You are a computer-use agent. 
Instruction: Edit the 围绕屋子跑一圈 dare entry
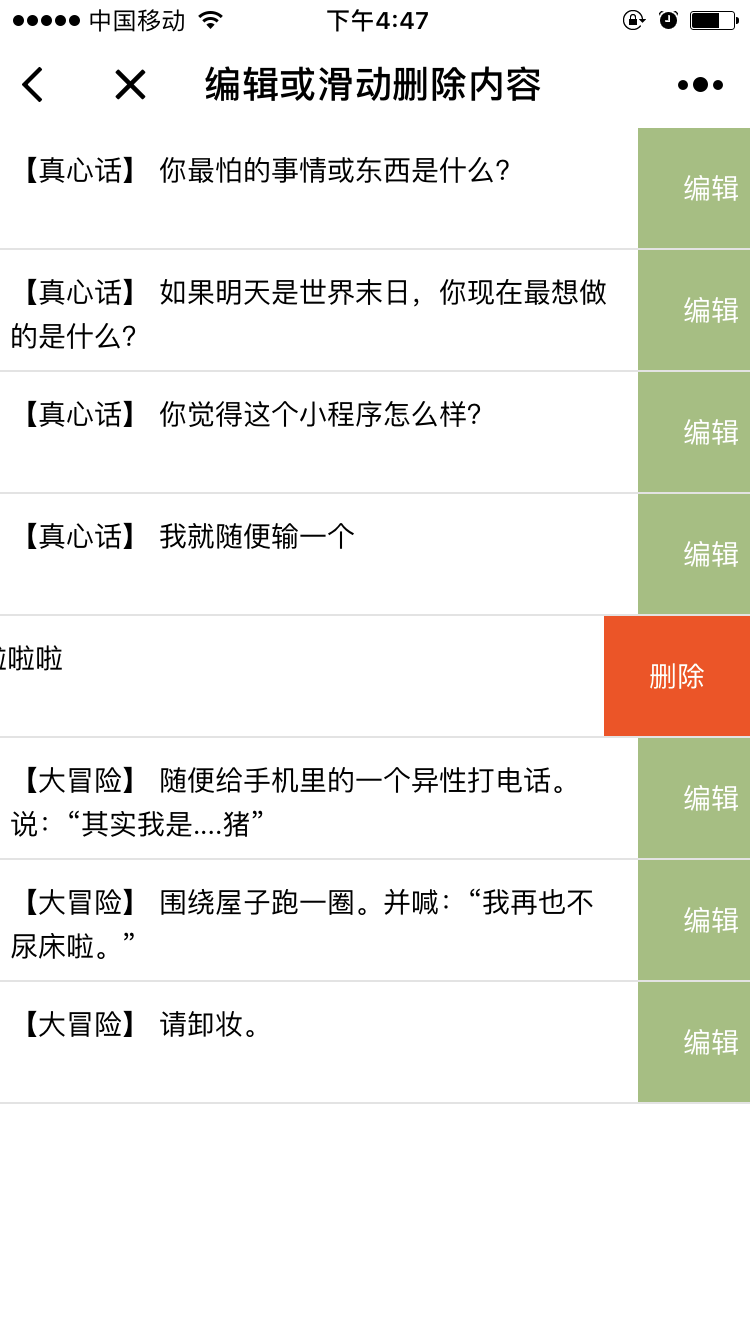(694, 920)
